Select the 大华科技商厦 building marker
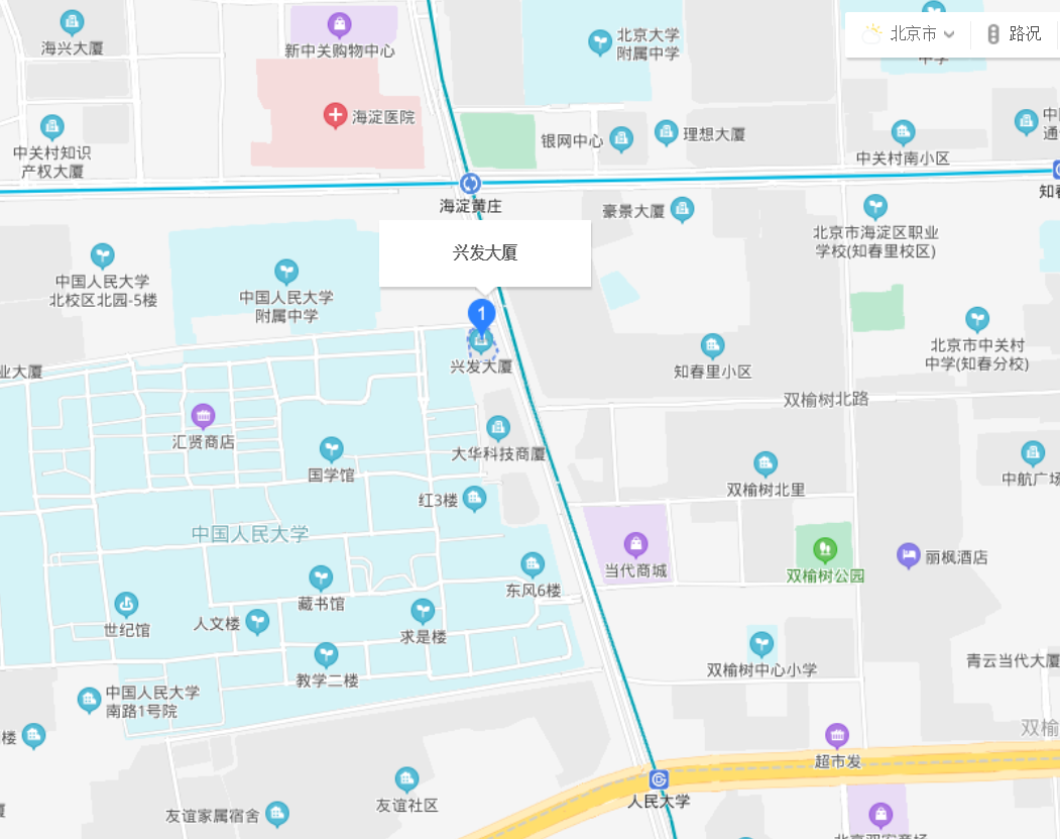Screen dimensions: 1061x839 [498, 428]
